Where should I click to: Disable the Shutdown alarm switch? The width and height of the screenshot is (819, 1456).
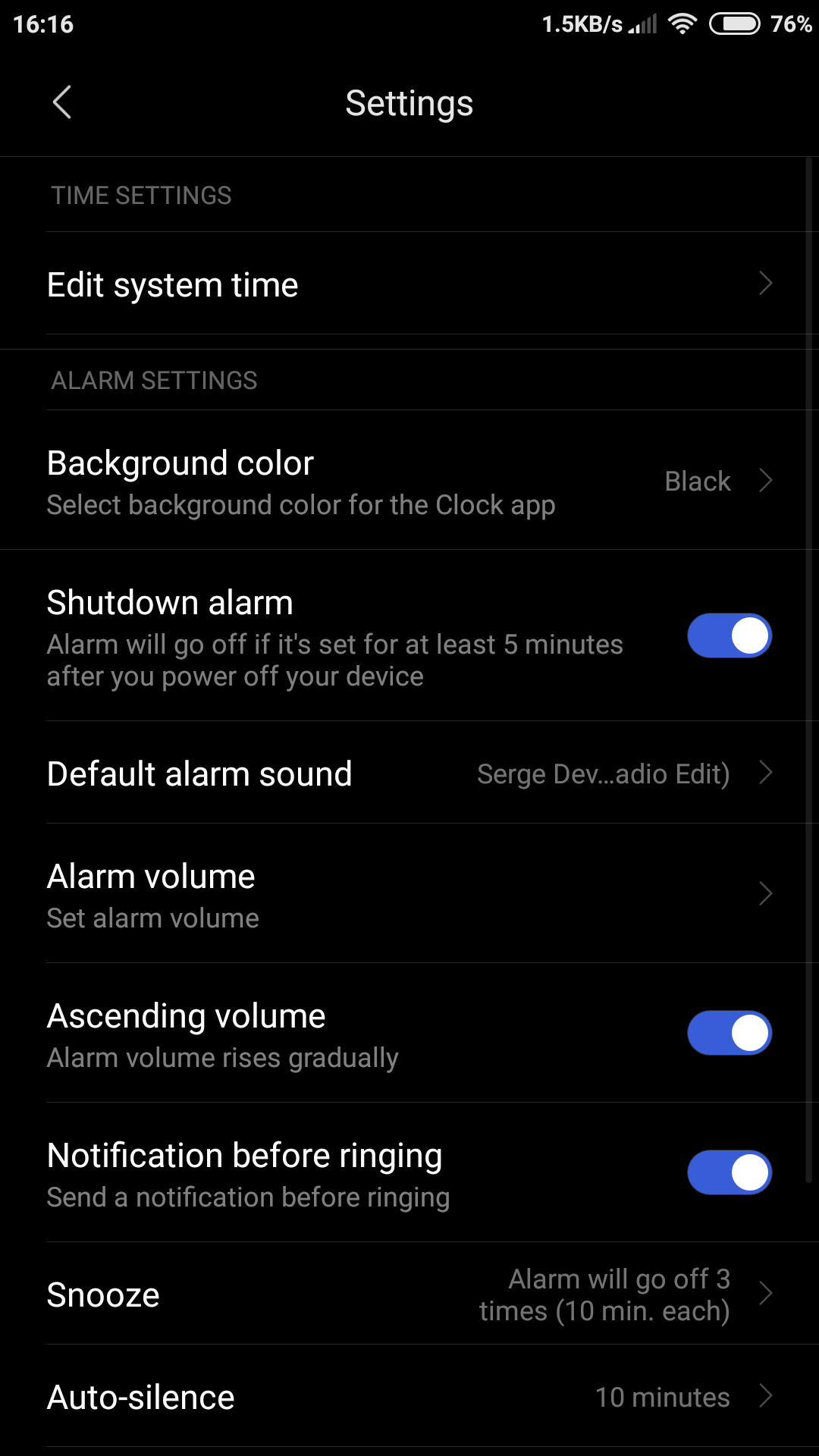(730, 635)
